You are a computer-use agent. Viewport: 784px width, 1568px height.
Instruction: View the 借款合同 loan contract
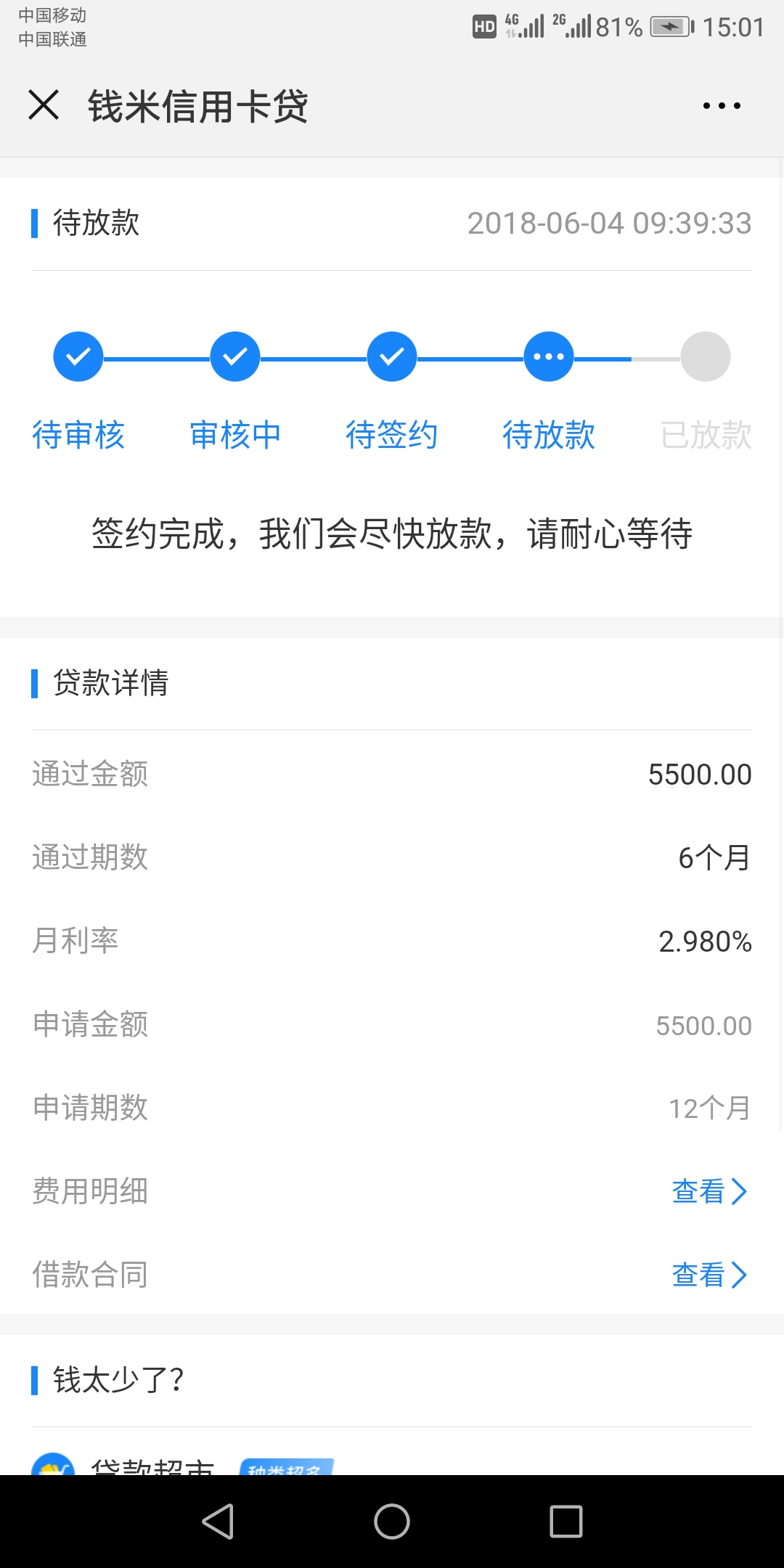[709, 1275]
